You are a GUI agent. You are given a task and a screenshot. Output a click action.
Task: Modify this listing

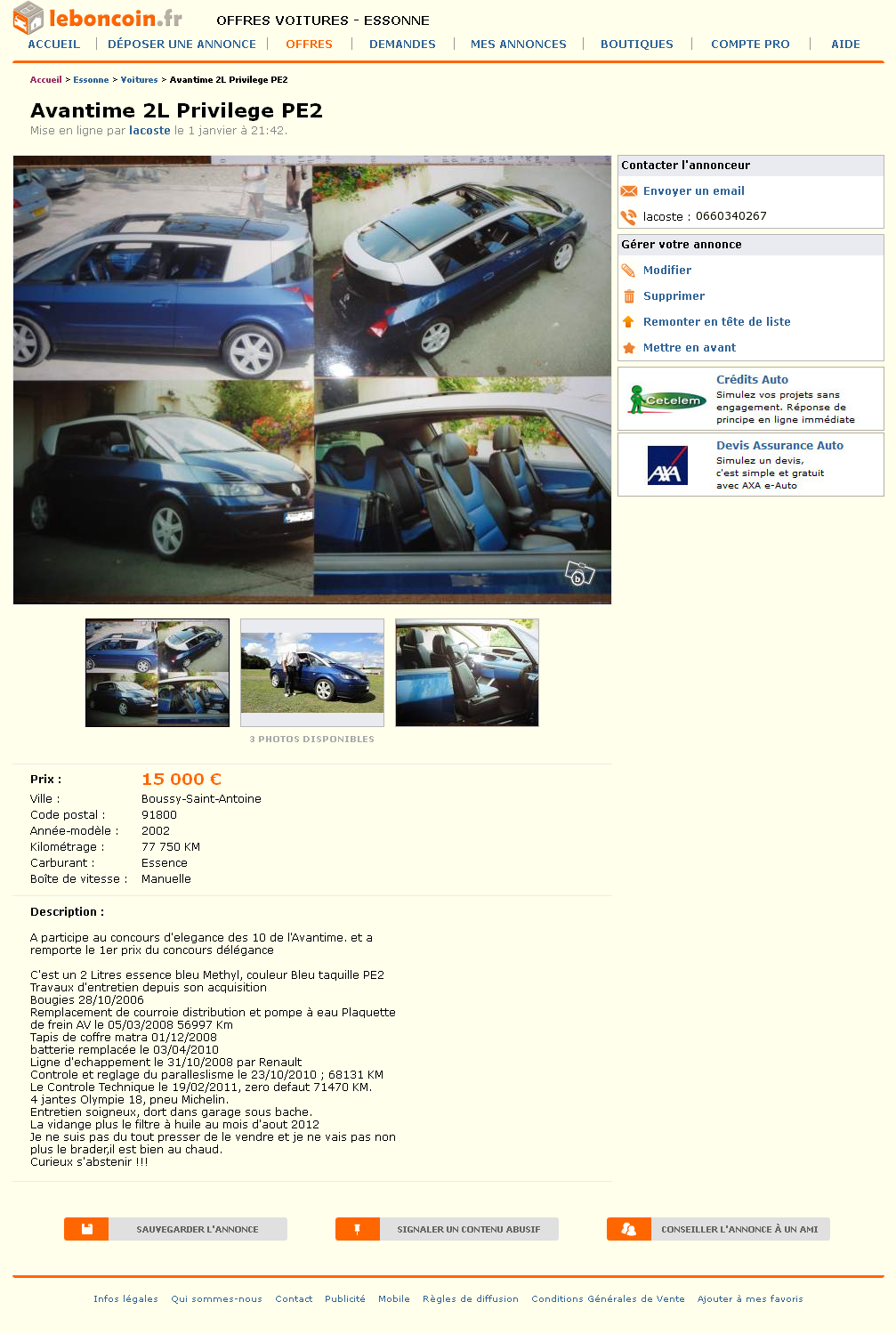coord(666,270)
